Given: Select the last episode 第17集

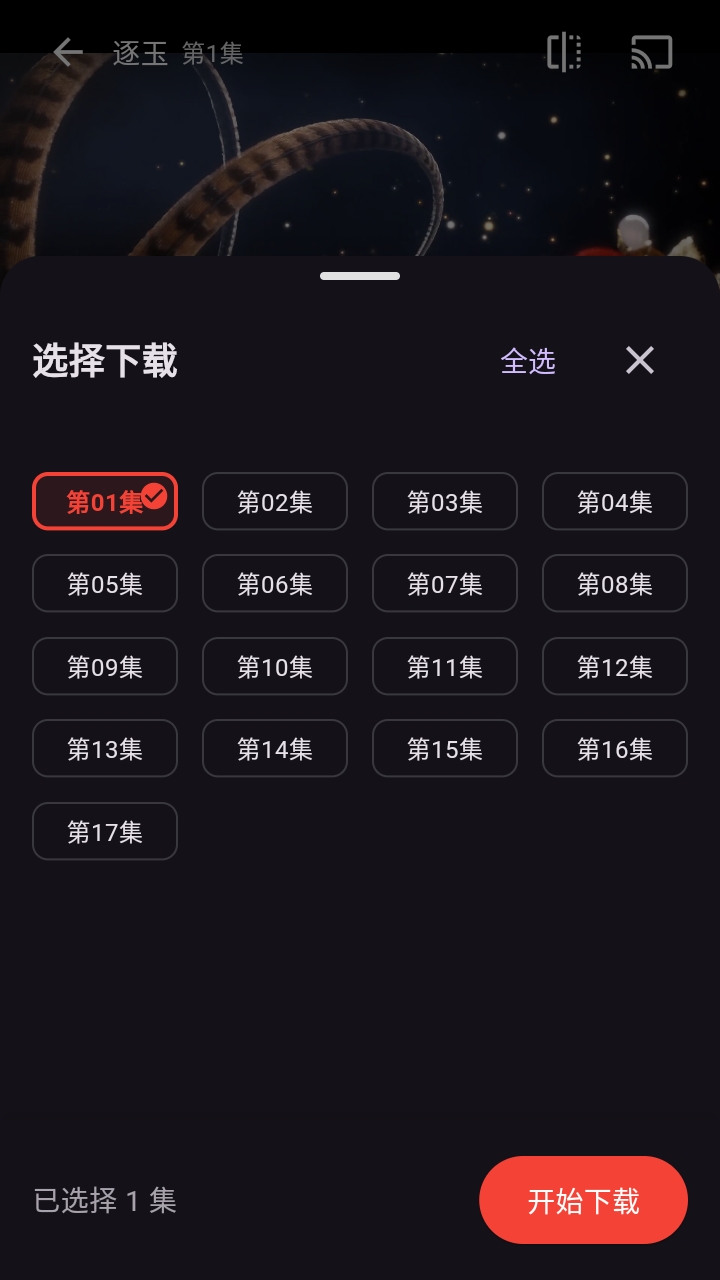Looking at the screenshot, I should pos(105,831).
